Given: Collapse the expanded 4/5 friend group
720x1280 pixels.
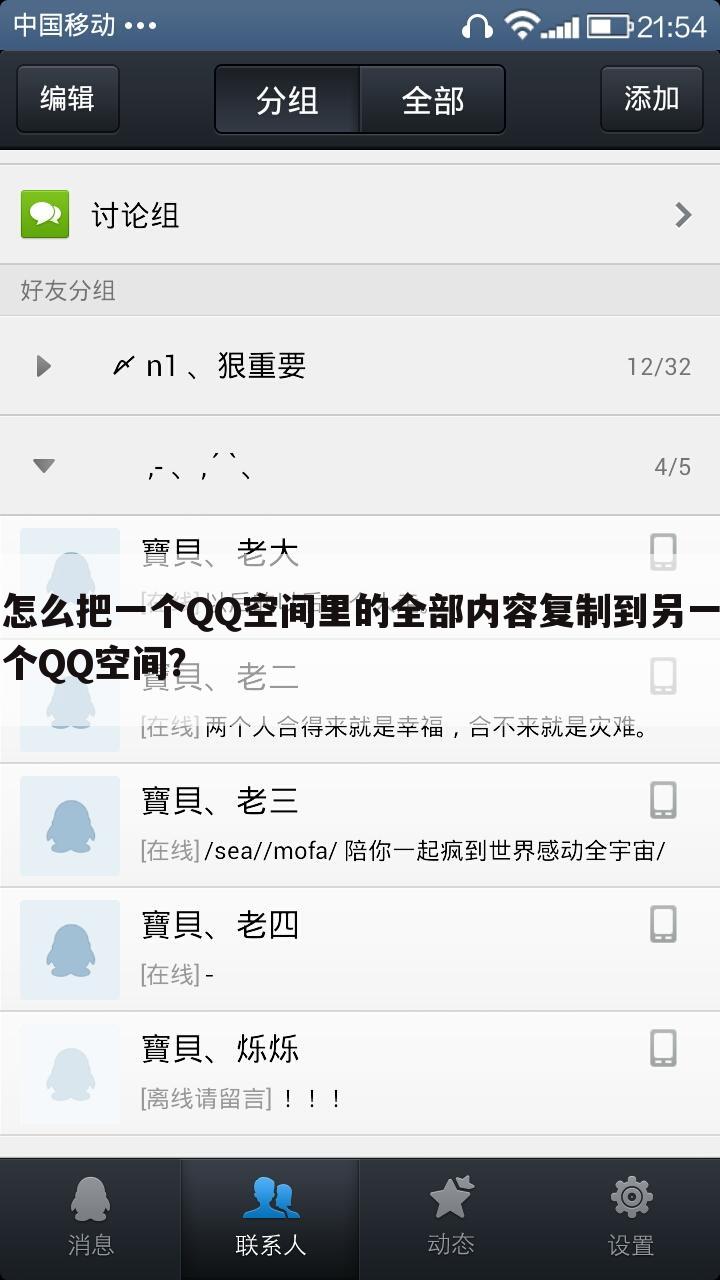Looking at the screenshot, I should (360, 466).
